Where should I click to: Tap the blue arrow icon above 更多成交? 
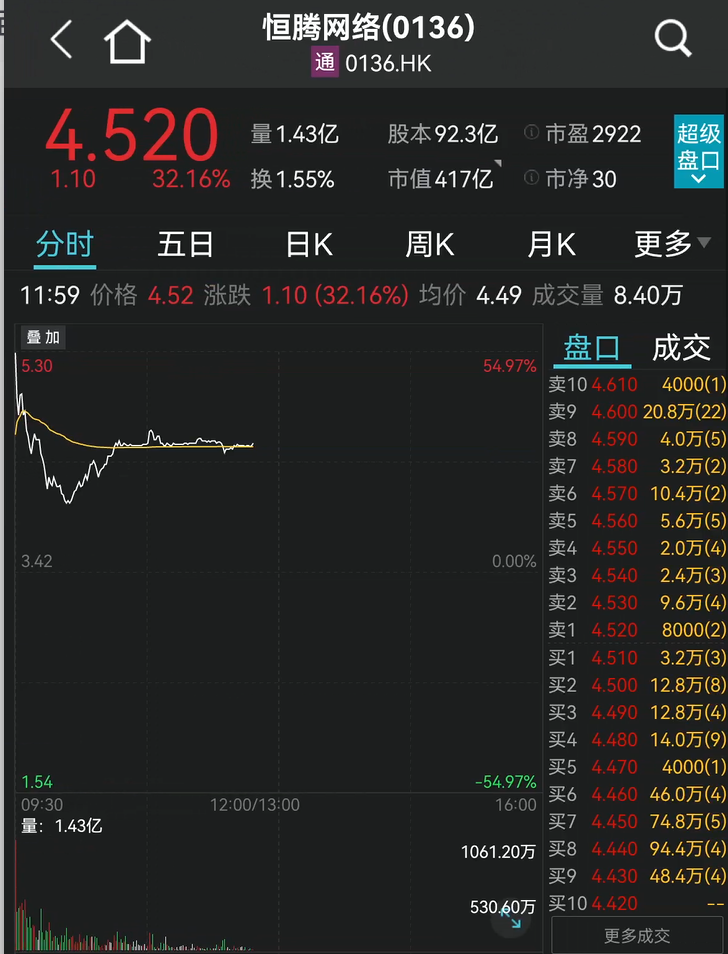(x=511, y=922)
